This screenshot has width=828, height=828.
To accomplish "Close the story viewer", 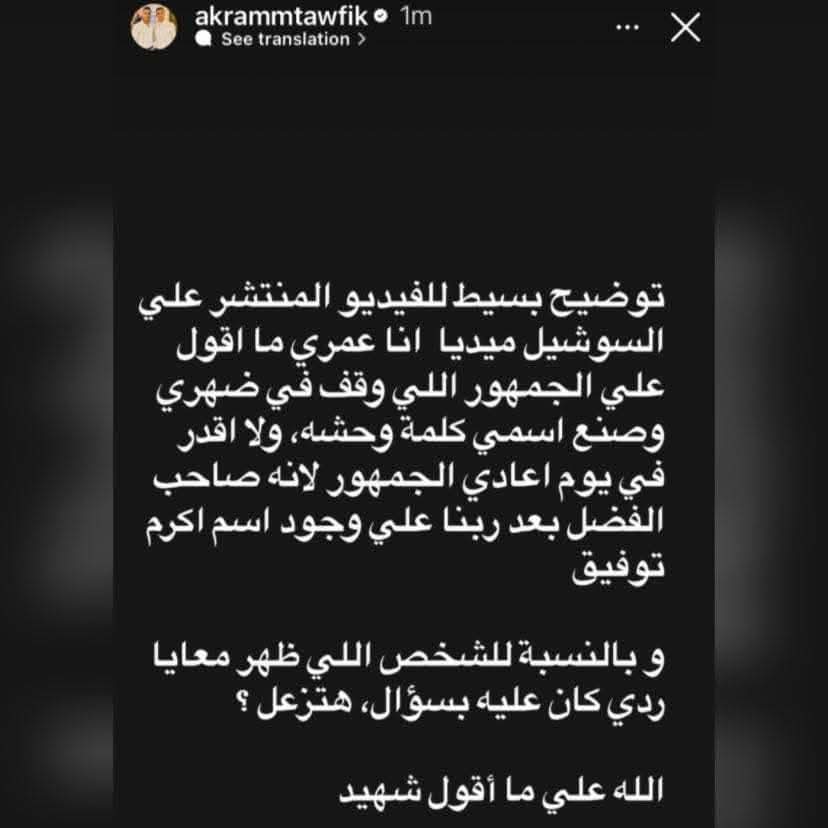I will point(685,28).
